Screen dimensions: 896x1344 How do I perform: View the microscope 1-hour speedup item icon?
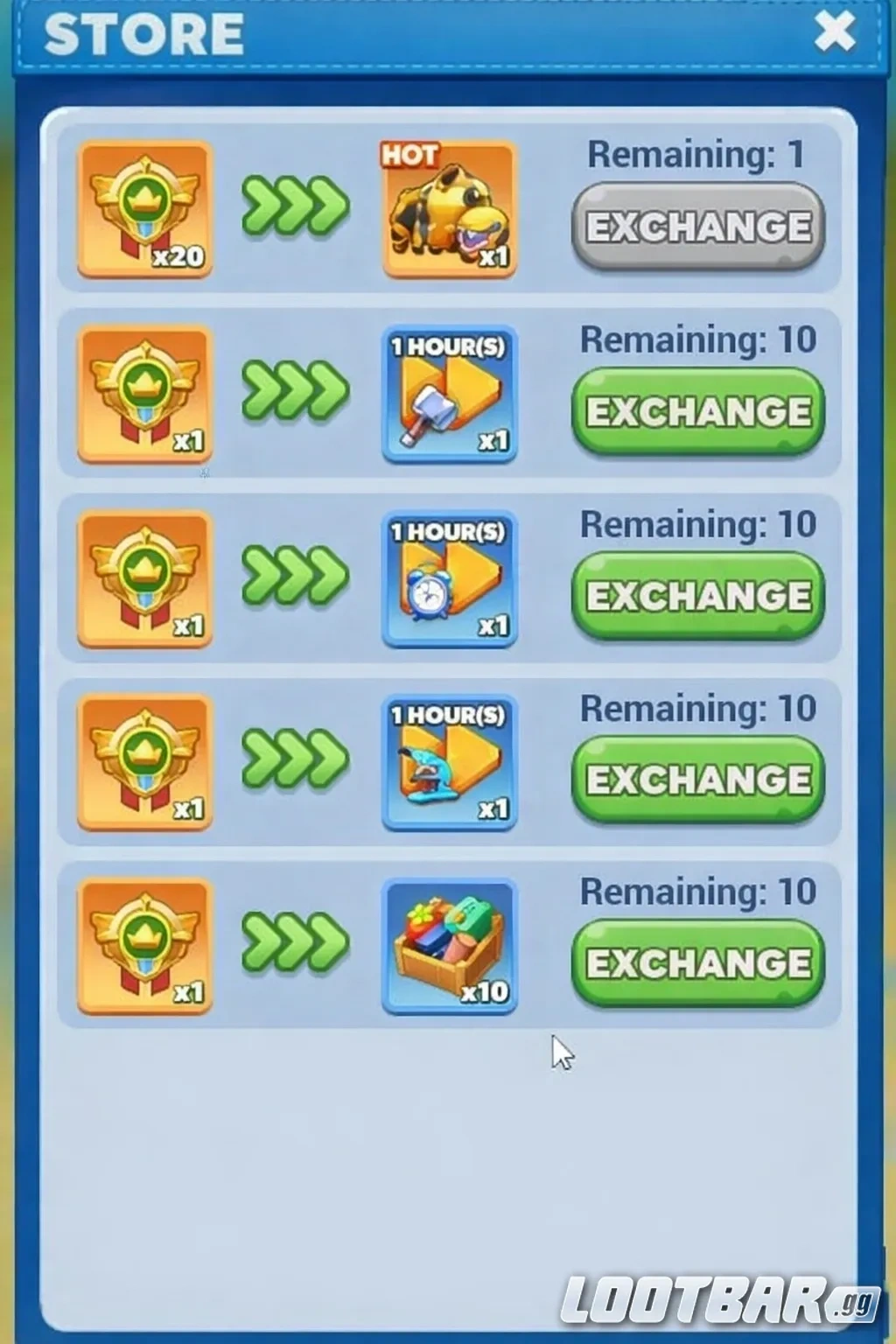[x=449, y=763]
